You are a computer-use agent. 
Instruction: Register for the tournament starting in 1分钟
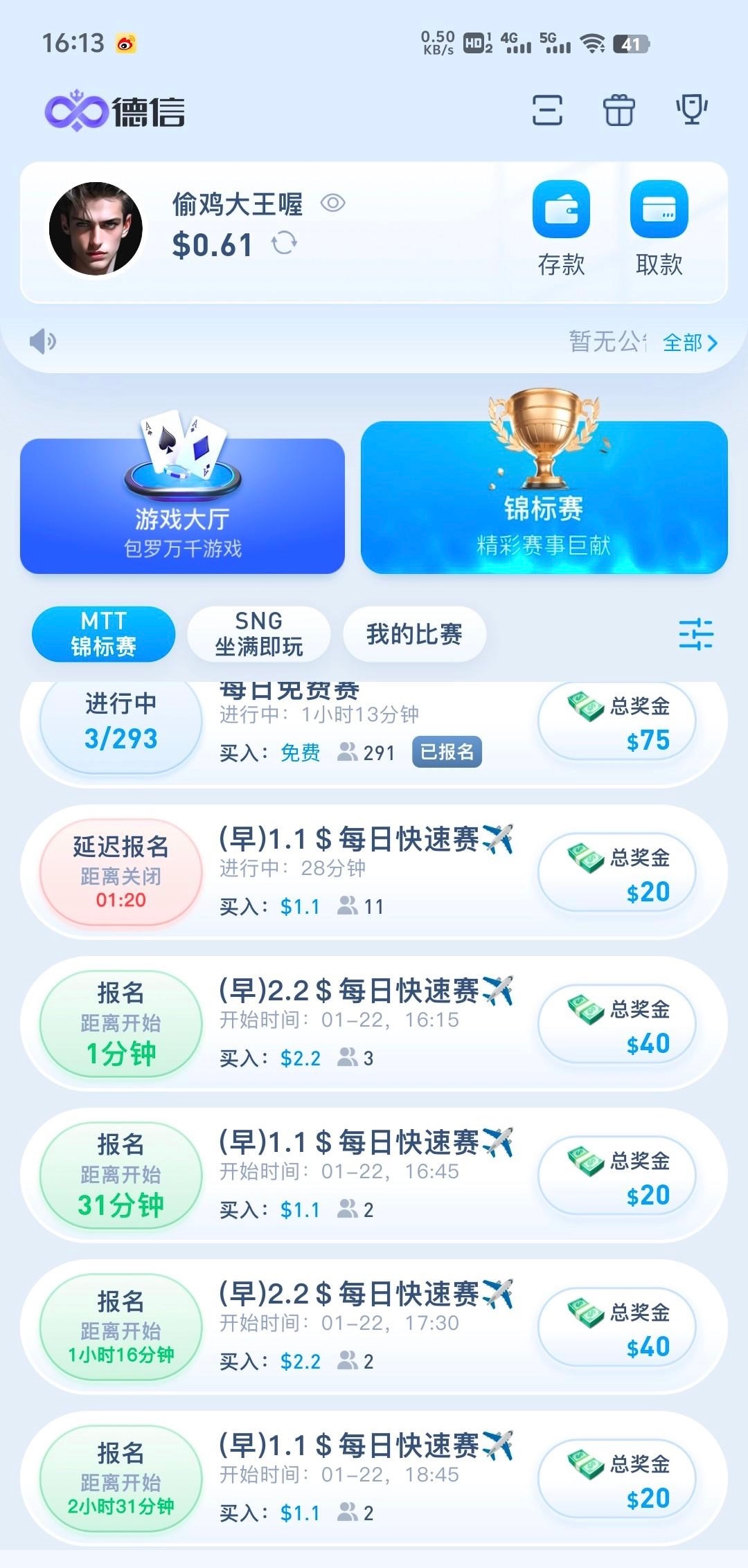tap(121, 1023)
